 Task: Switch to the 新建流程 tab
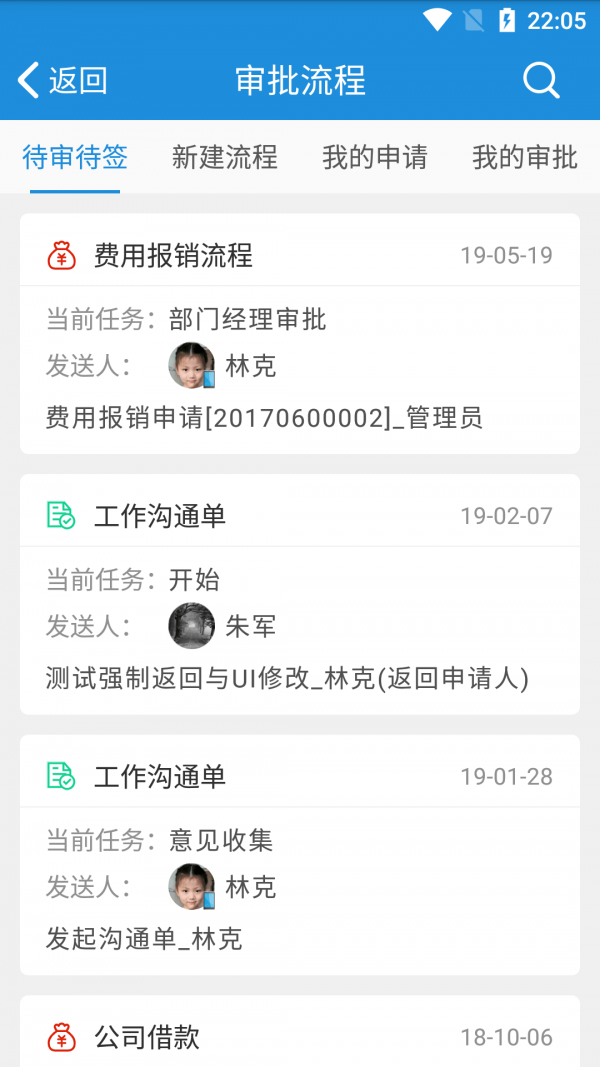pyautogui.click(x=225, y=157)
